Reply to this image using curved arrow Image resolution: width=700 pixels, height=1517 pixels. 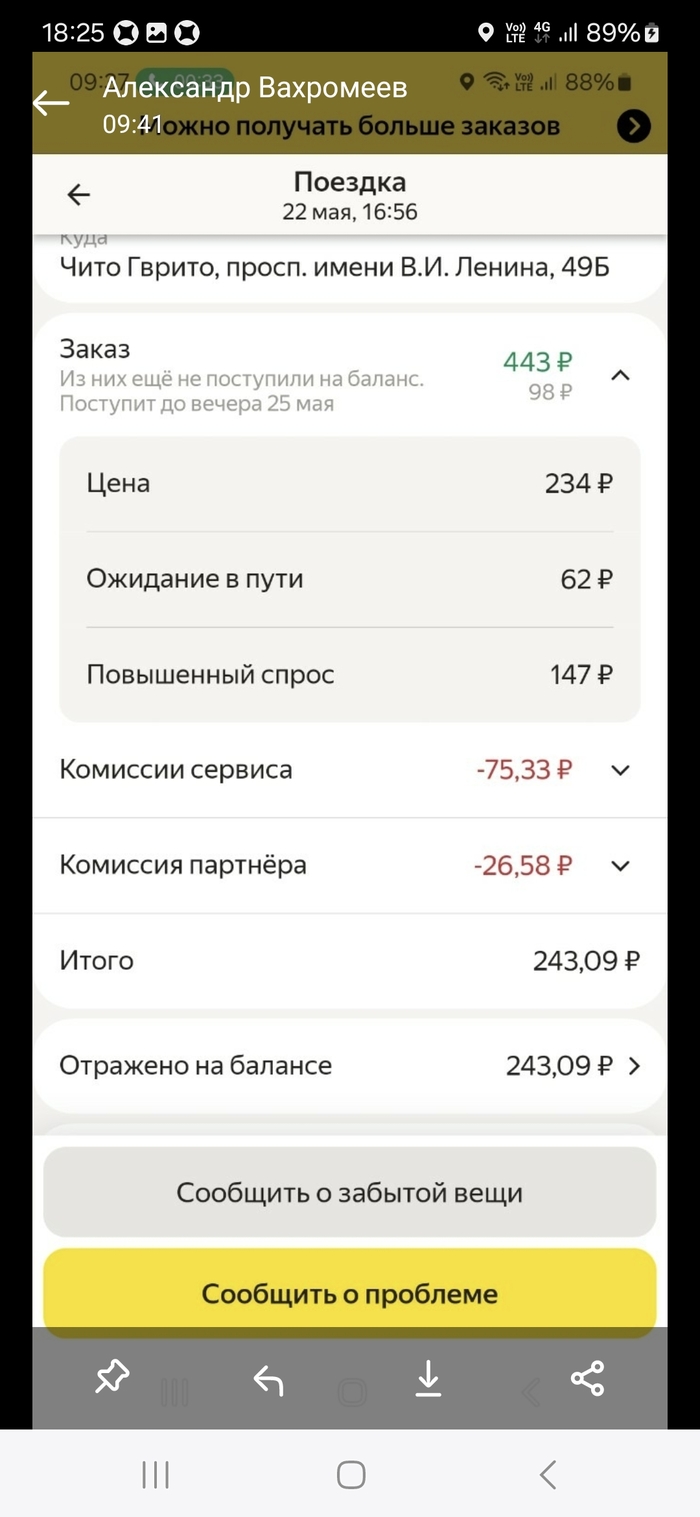[268, 1380]
